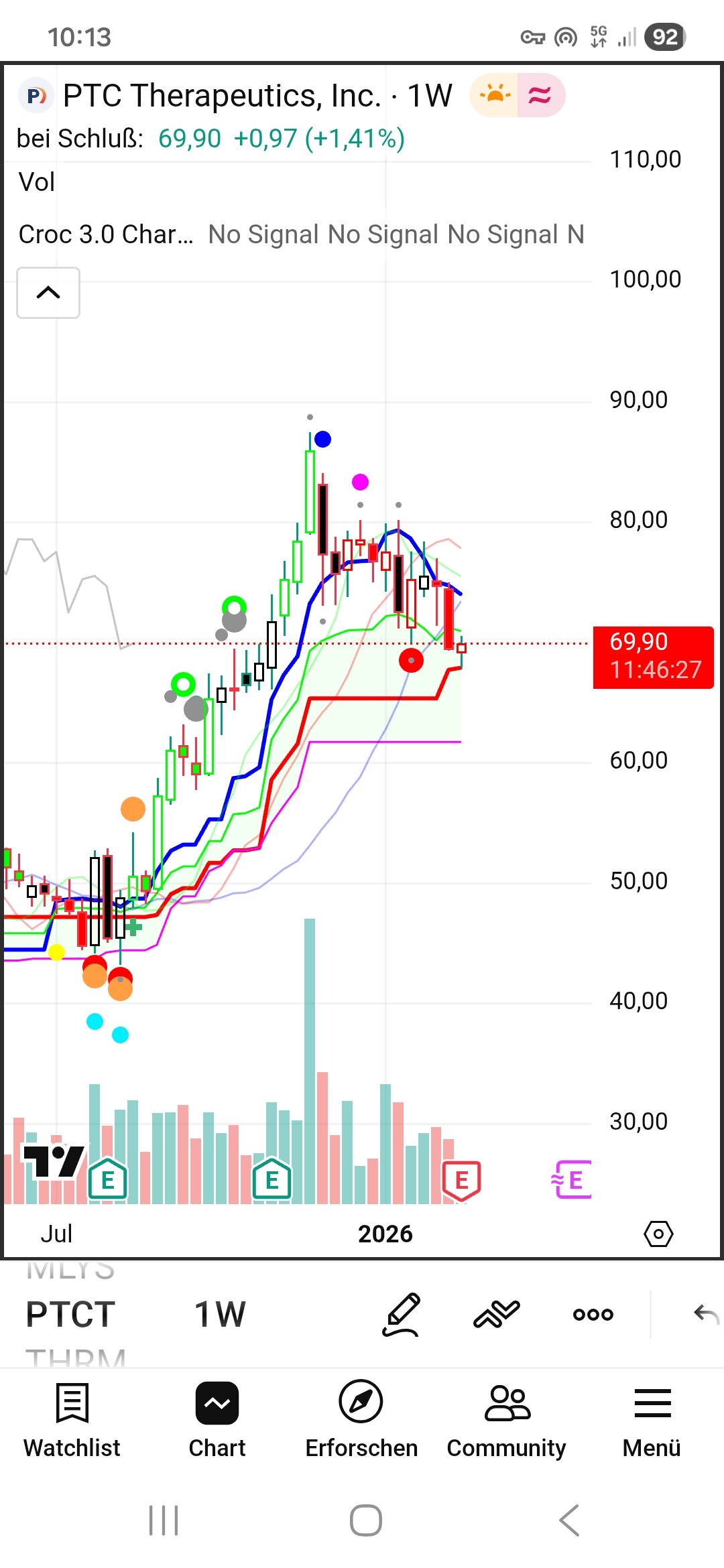Open the Croc 3.0 indicator legend
The width and height of the screenshot is (724, 1568).
coord(106,235)
